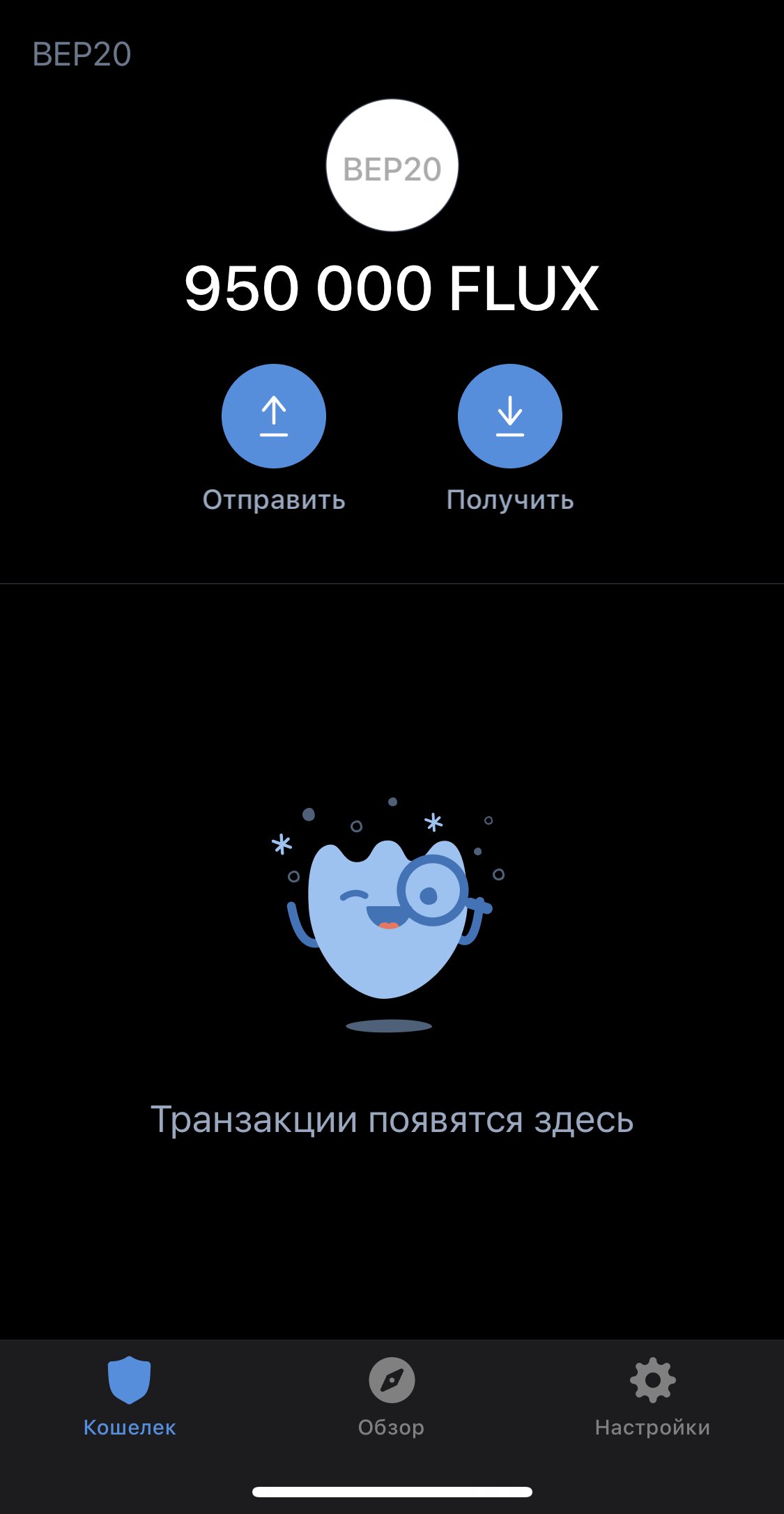Tap the Получить receive button
Screen dimensions: 784x1514
tap(509, 415)
